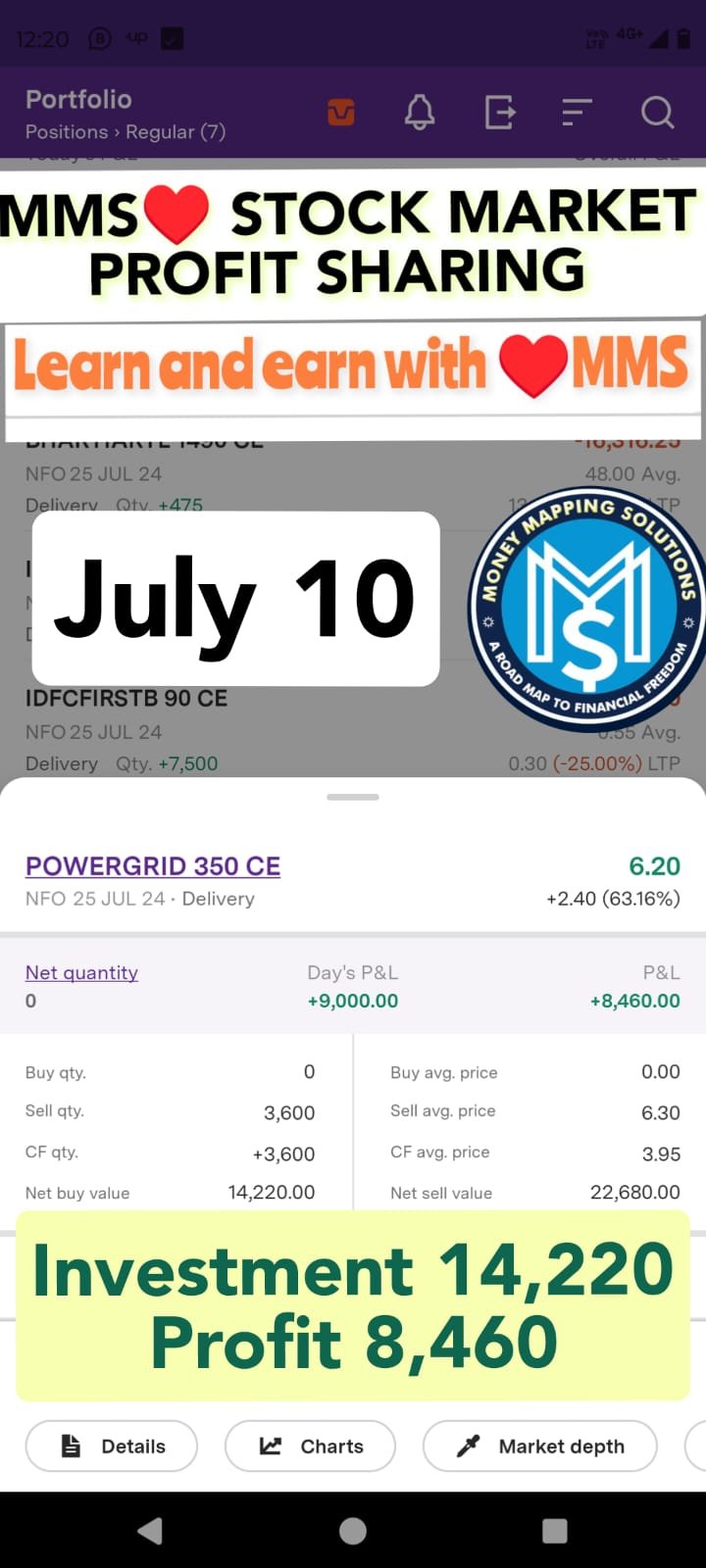Open the orange basket icon
706x1568 pixels.
tap(341, 113)
